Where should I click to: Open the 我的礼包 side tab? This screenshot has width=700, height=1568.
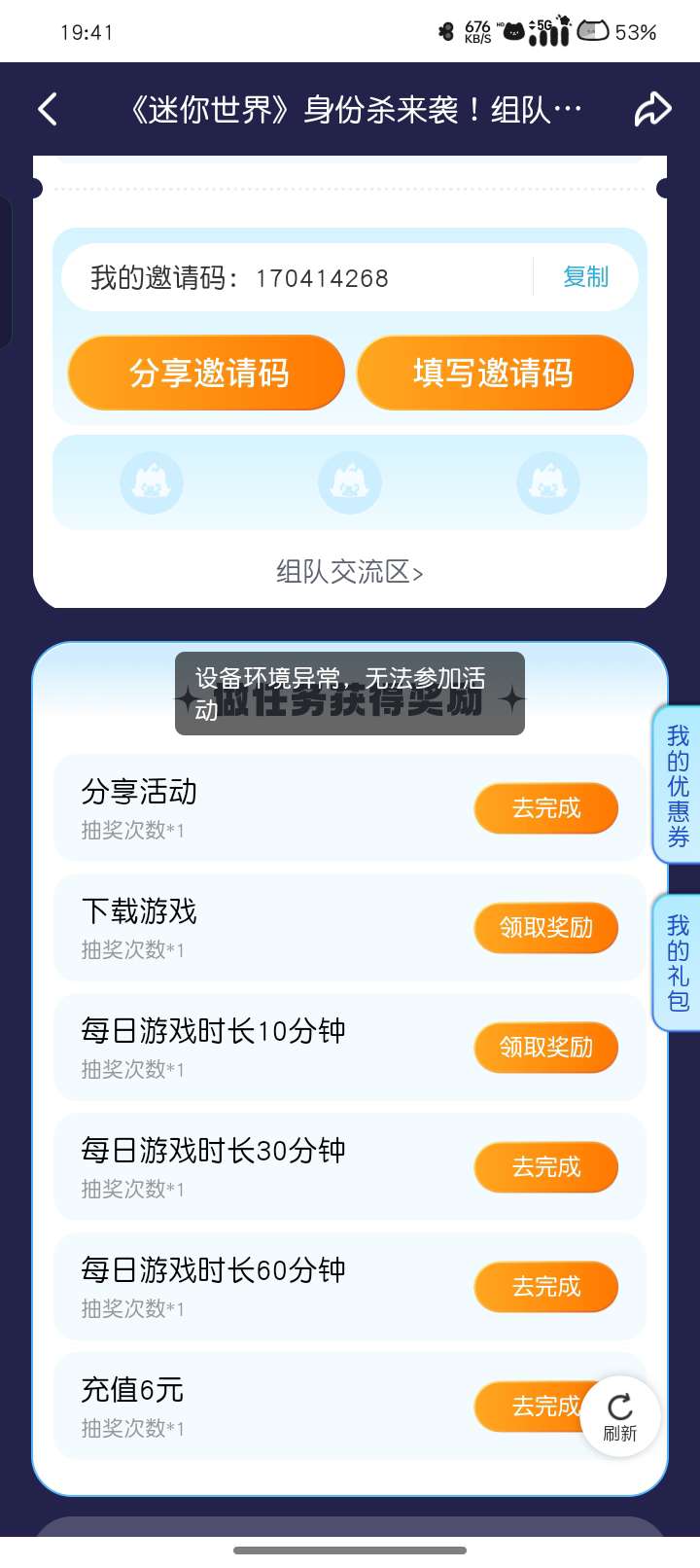678,963
